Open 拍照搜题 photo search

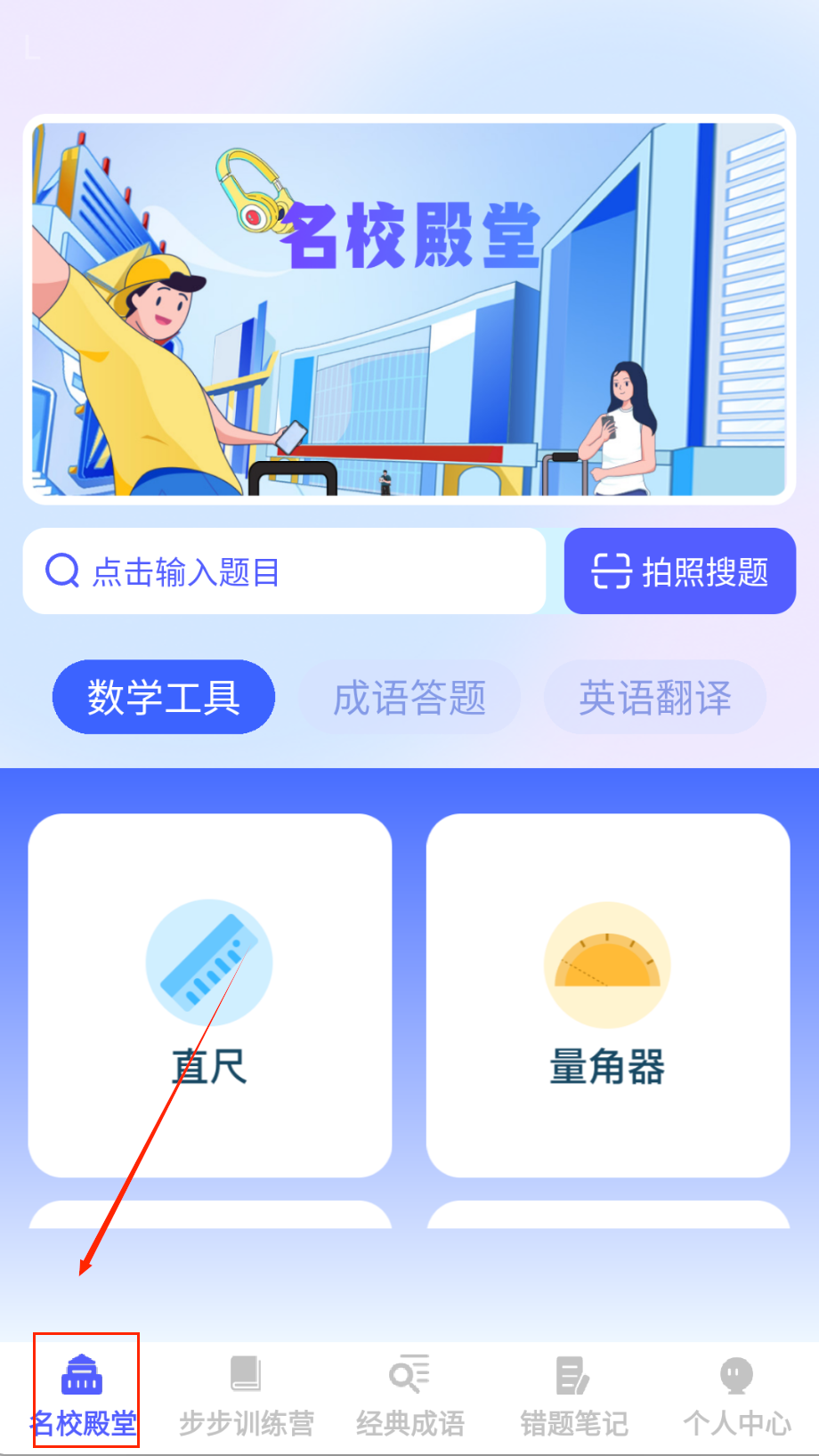point(680,571)
